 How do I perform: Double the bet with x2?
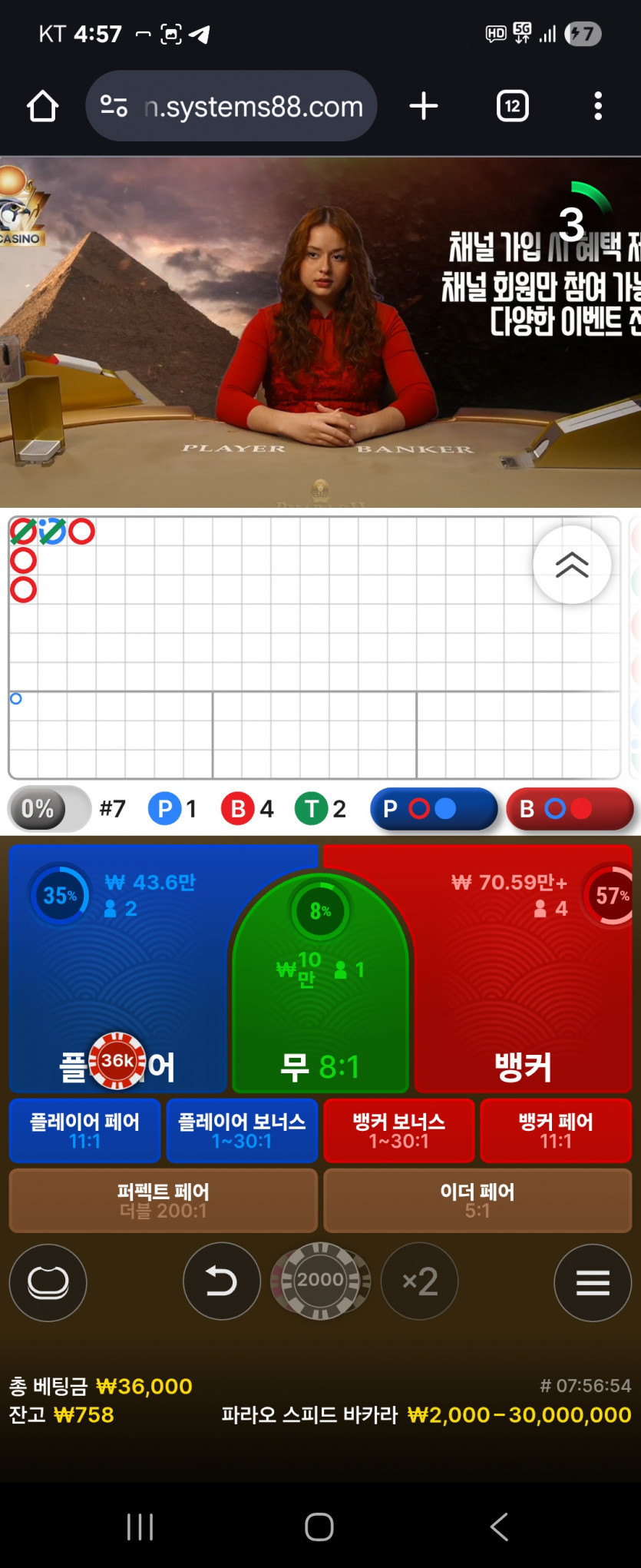(x=420, y=1281)
